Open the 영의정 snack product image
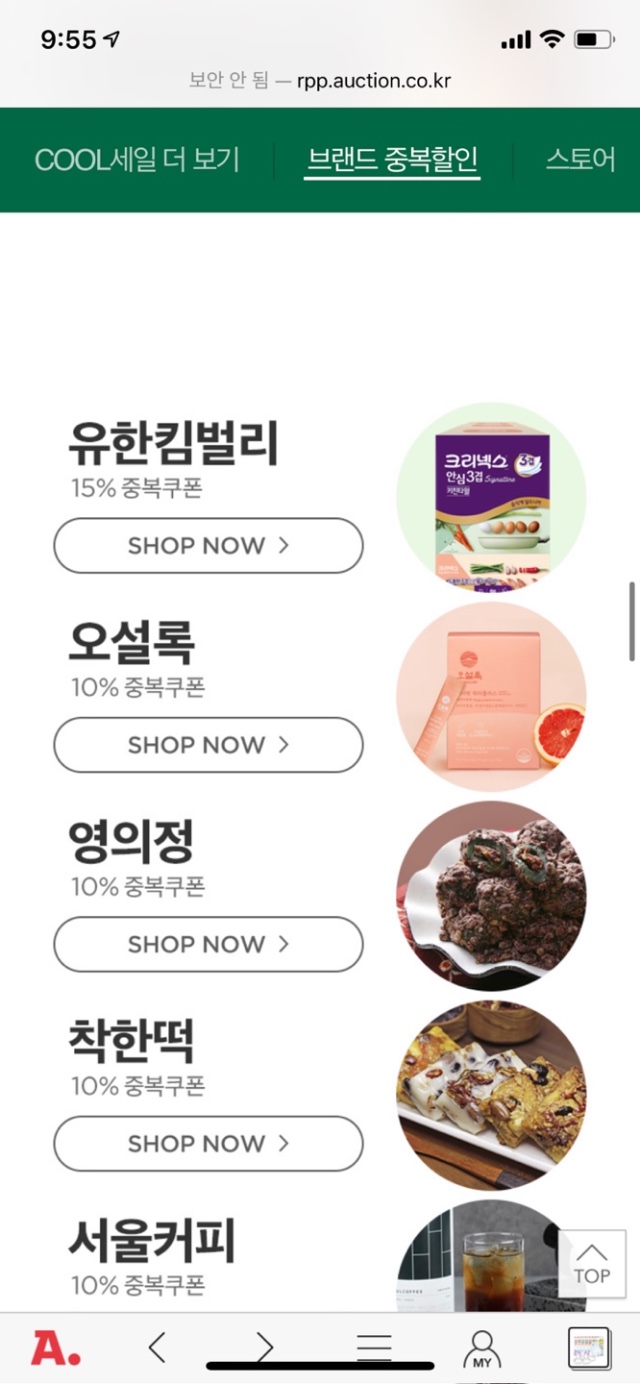640x1384 pixels. point(491,895)
